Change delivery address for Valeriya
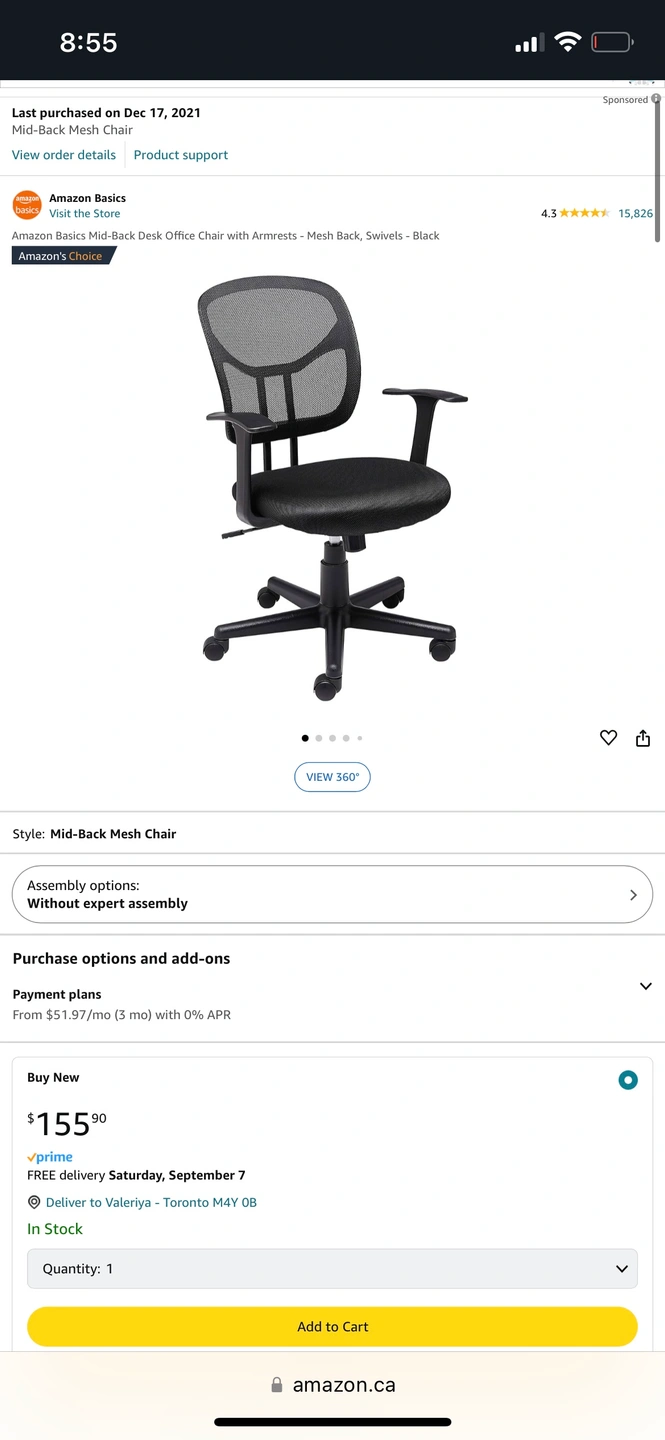The image size is (665, 1440). [x=151, y=1203]
